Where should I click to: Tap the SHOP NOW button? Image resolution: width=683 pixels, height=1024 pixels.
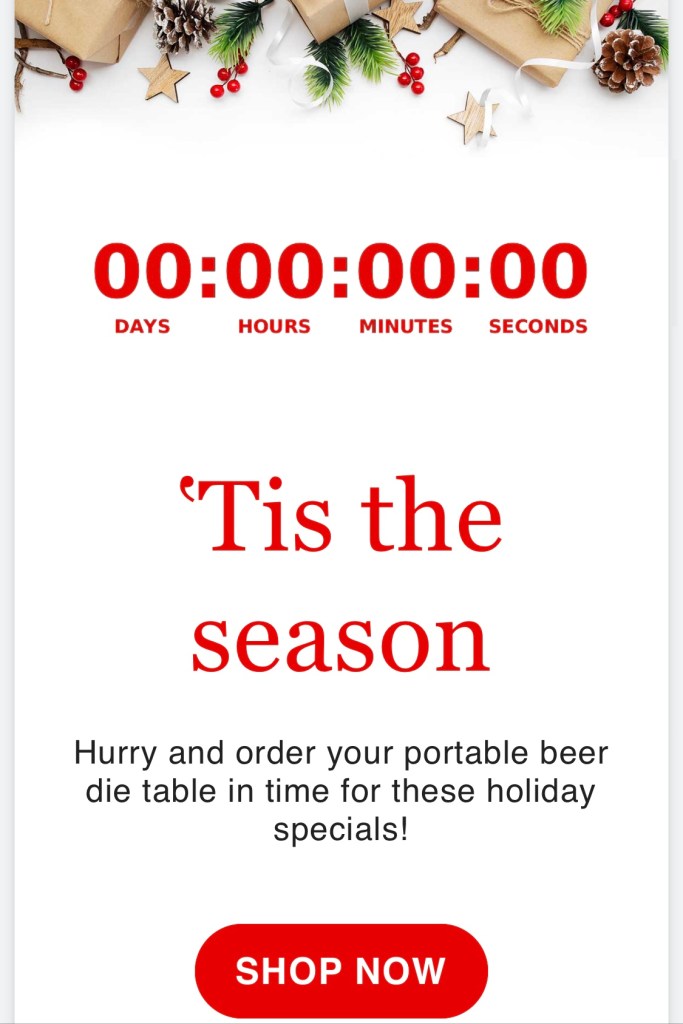click(x=341, y=970)
